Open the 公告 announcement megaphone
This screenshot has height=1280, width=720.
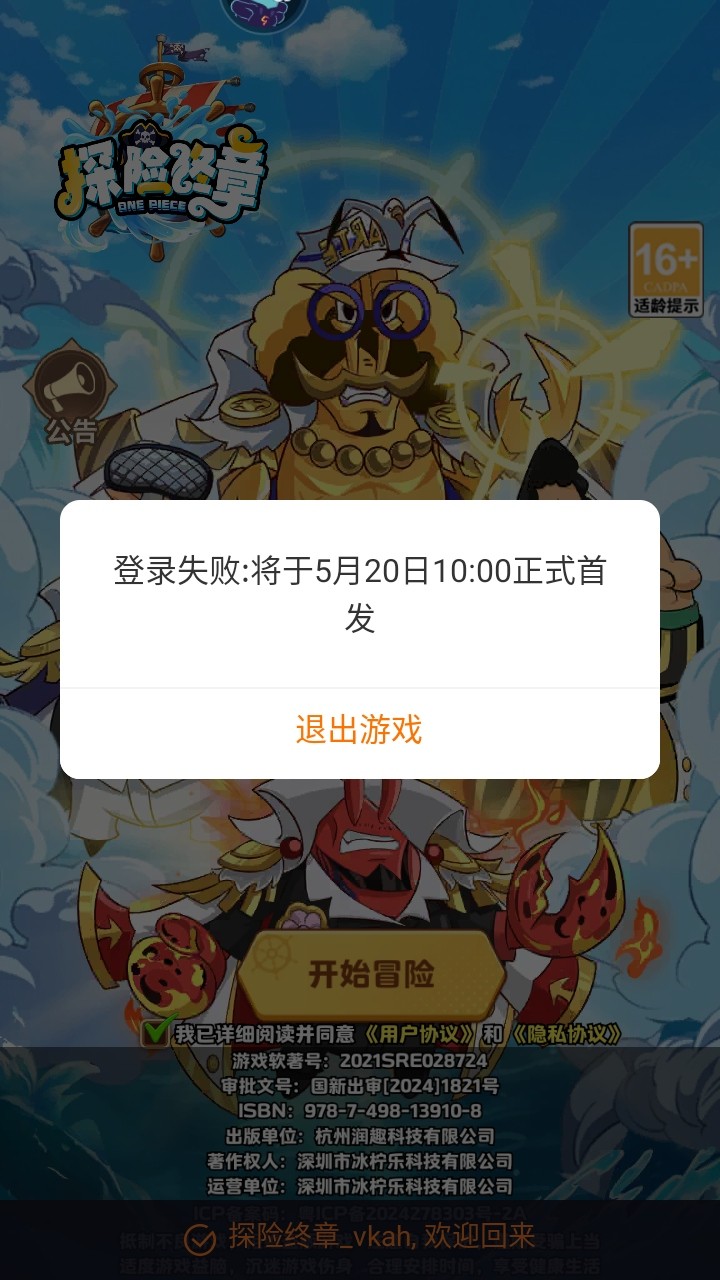click(x=72, y=392)
